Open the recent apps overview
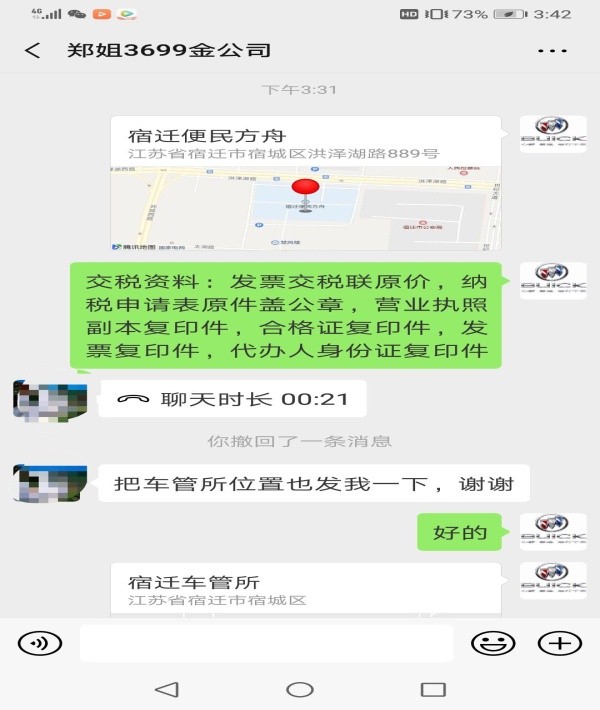The width and height of the screenshot is (600, 710). [x=433, y=690]
